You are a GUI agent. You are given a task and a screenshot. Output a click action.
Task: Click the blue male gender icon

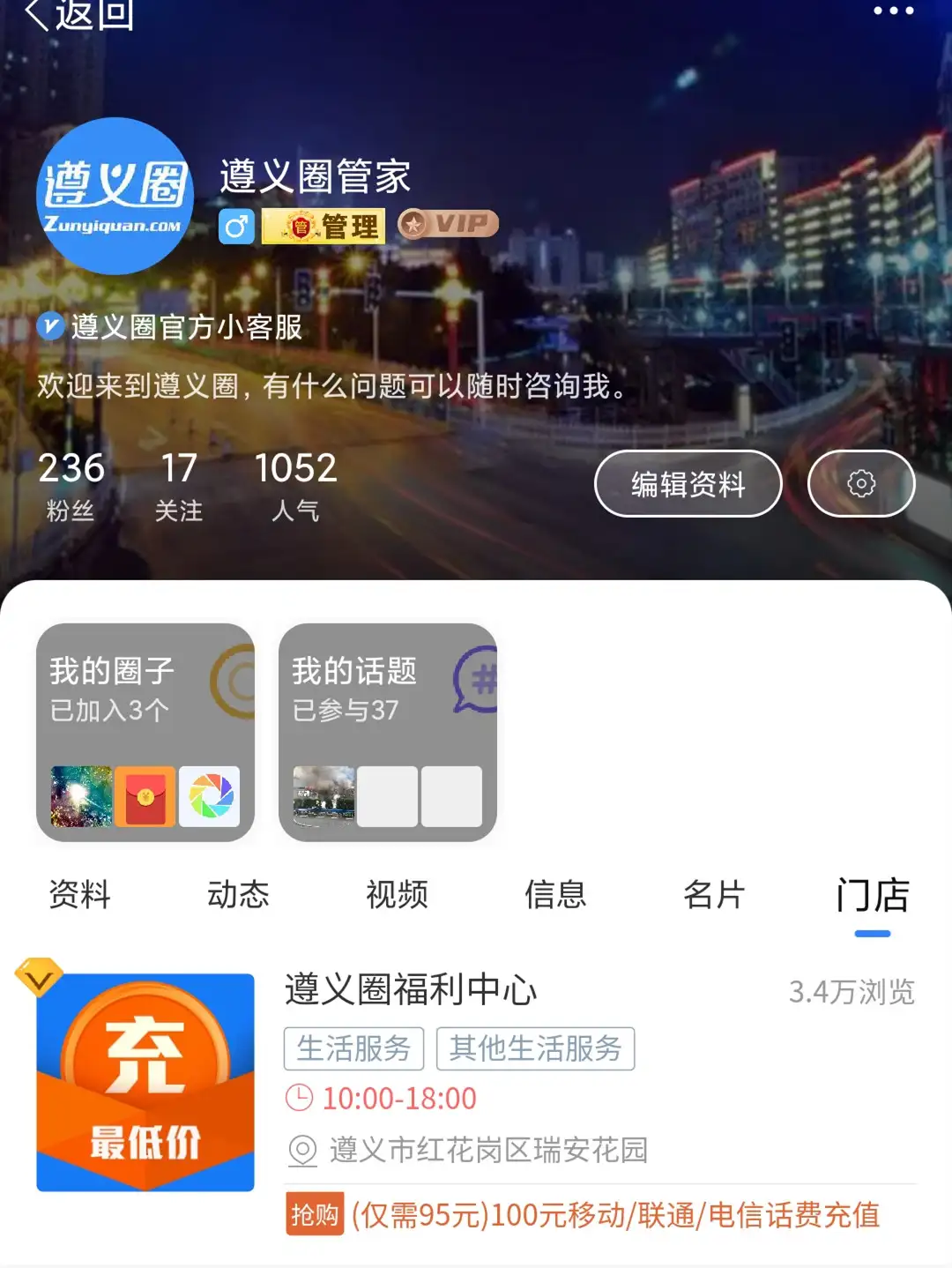pos(236,227)
